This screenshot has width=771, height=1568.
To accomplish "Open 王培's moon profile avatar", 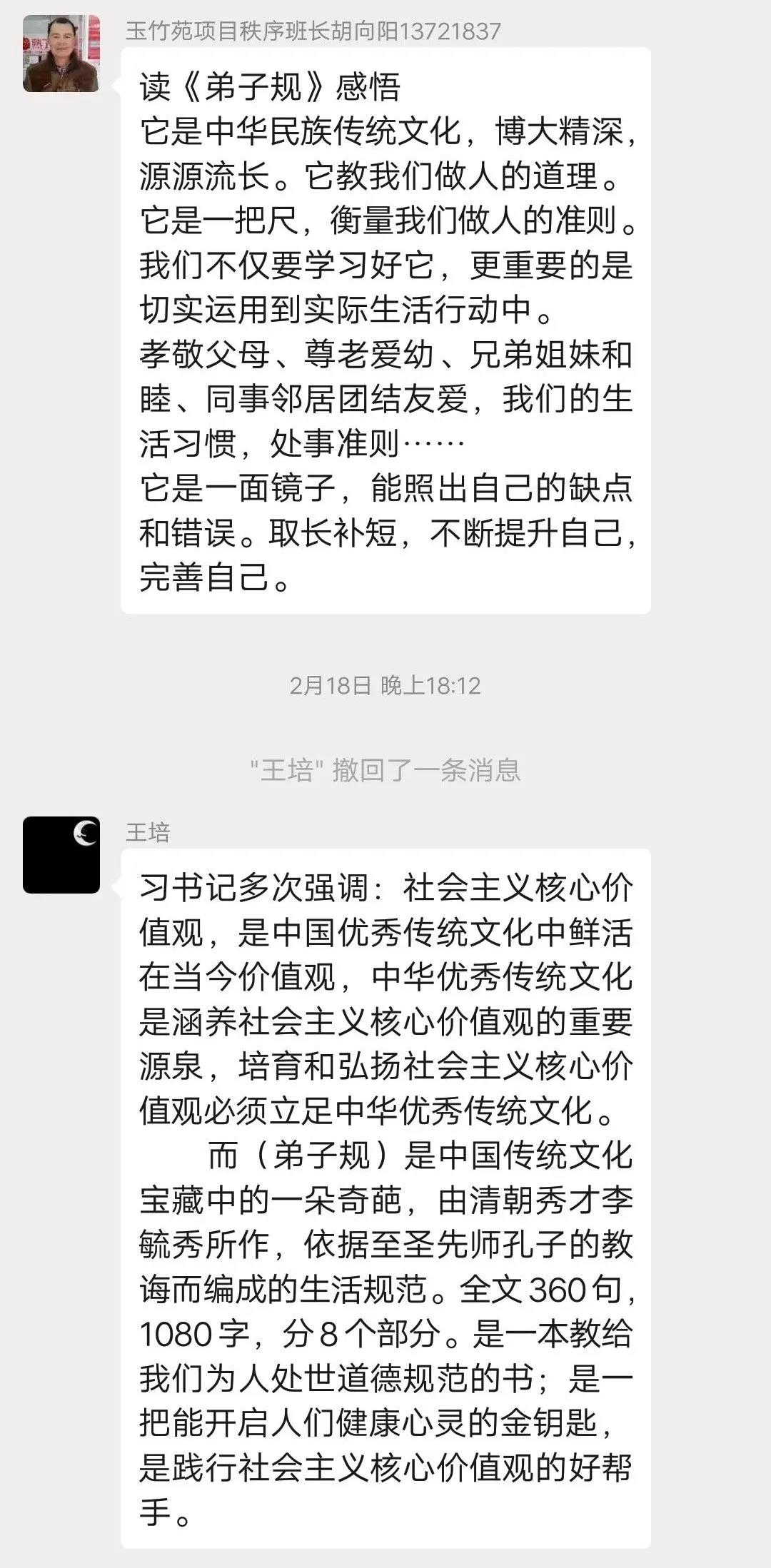I will [61, 855].
